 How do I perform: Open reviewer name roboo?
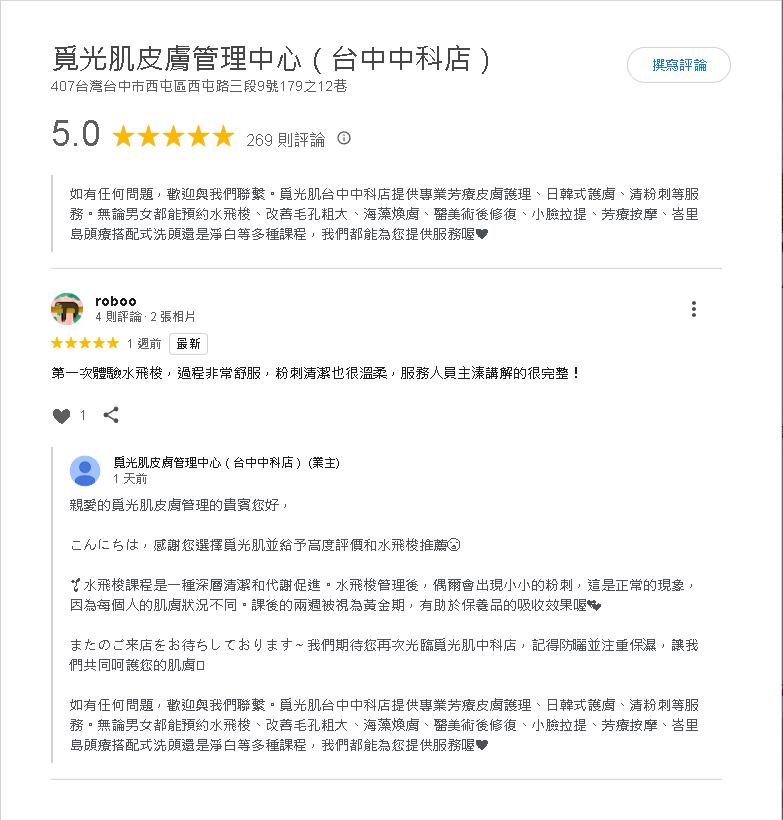tap(116, 301)
